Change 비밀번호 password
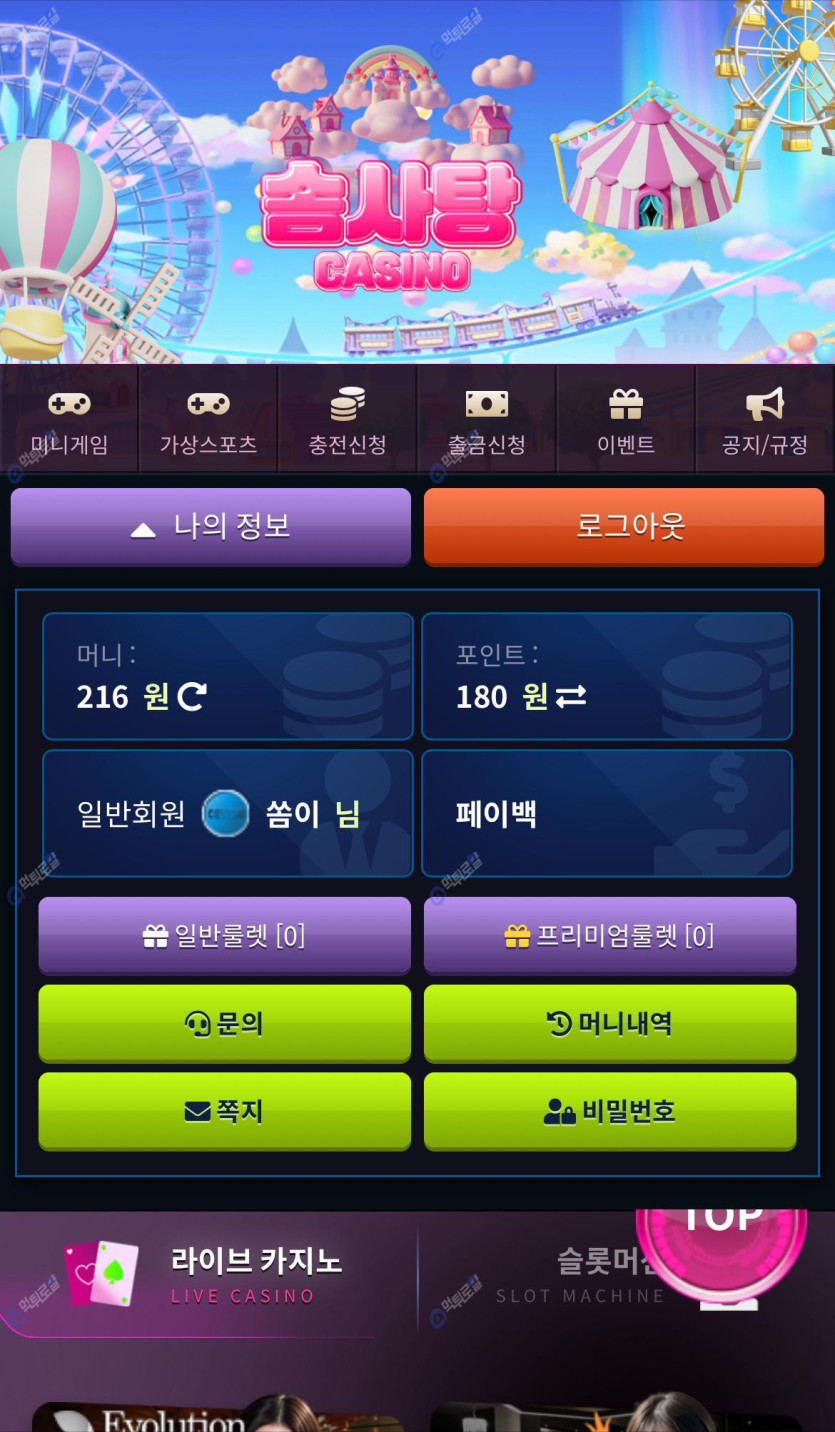This screenshot has height=1432, width=835. pyautogui.click(x=610, y=1111)
